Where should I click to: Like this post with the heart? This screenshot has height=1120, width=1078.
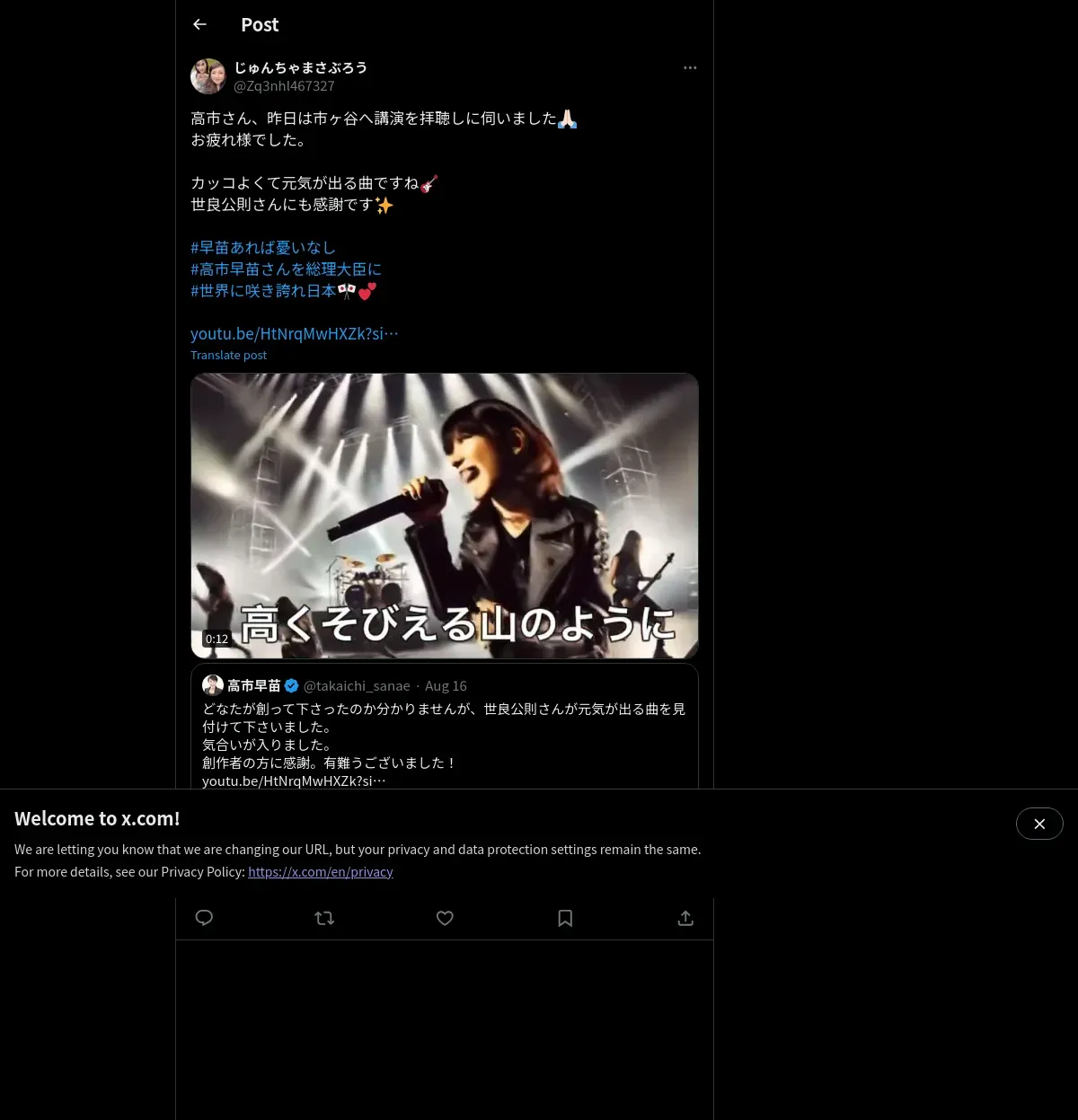coord(445,918)
